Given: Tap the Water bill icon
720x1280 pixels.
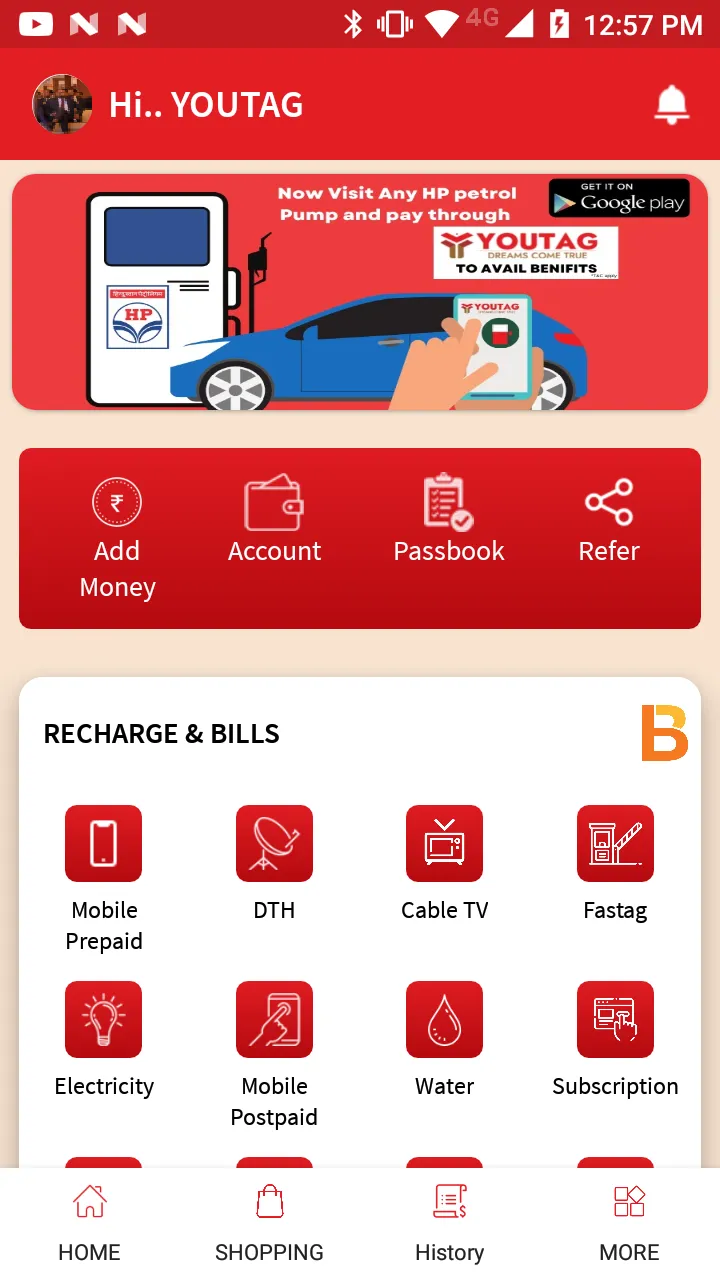Looking at the screenshot, I should click(x=444, y=1019).
